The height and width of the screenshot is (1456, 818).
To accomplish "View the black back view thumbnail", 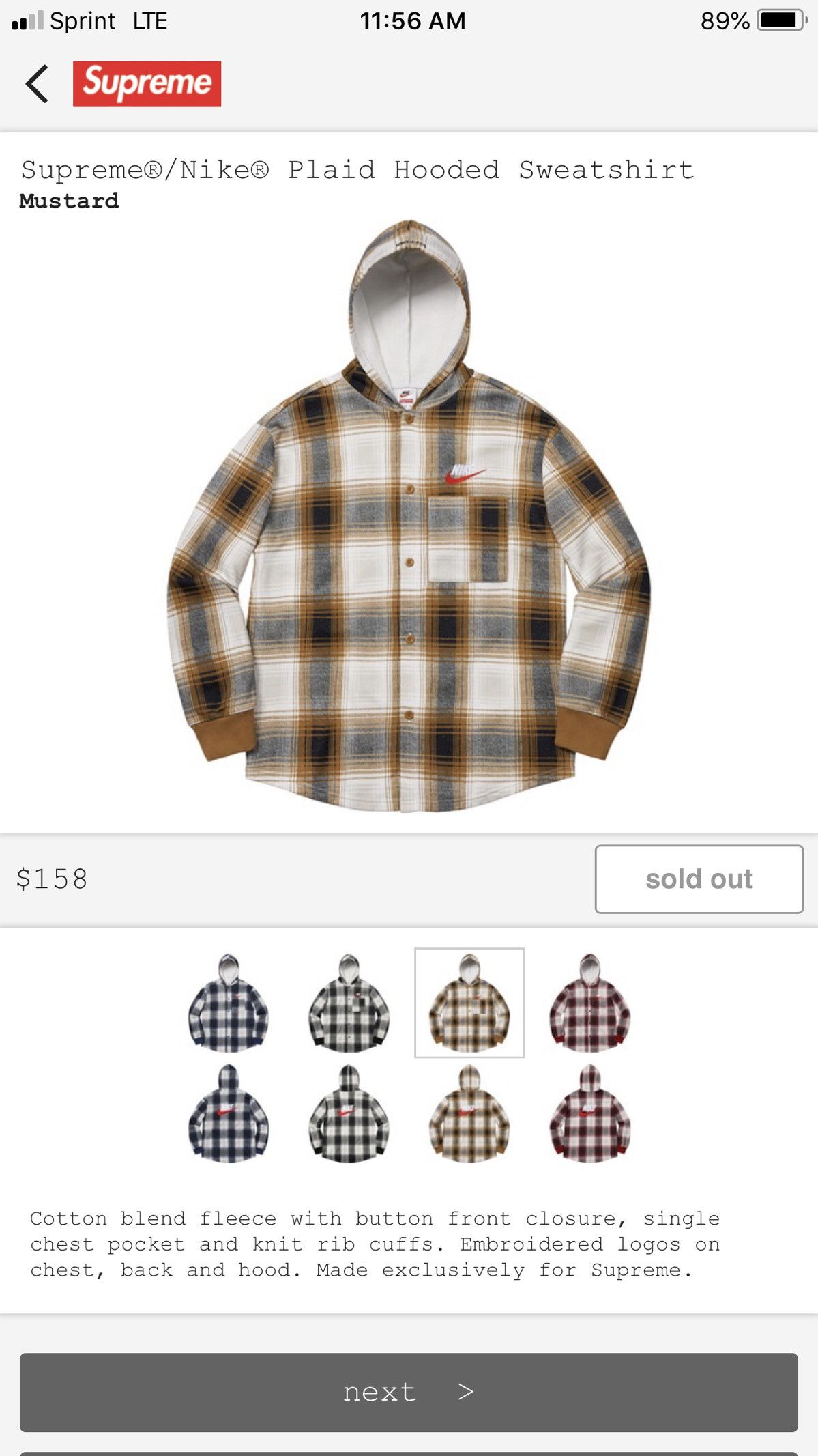I will click(349, 1114).
